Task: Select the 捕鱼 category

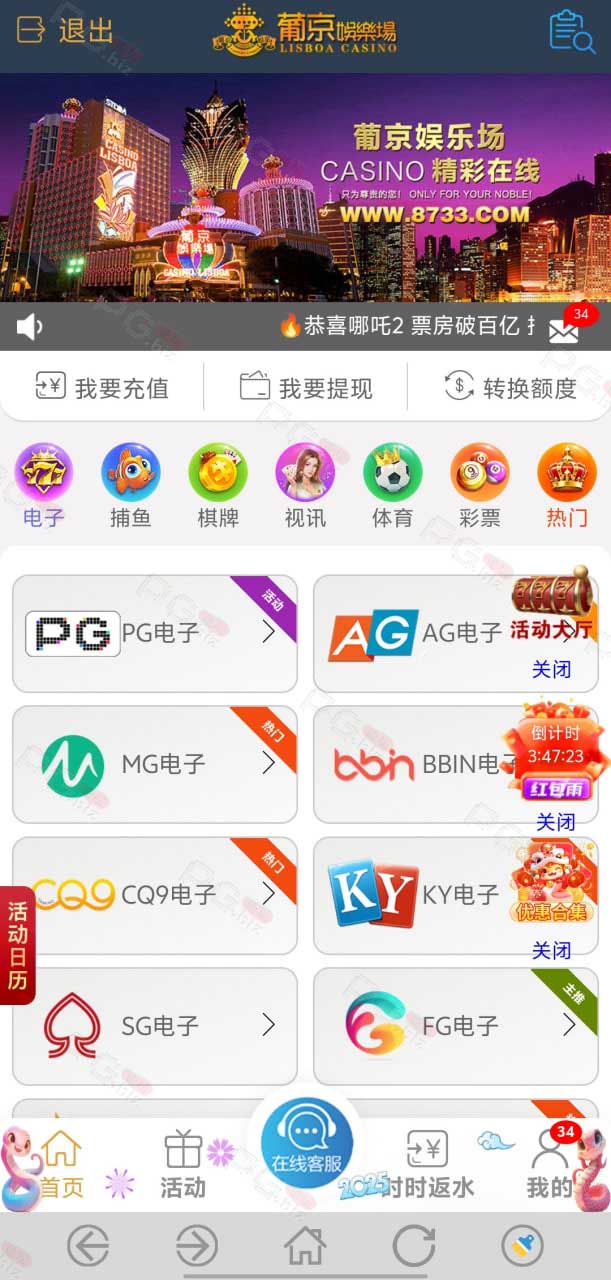Action: click(131, 486)
